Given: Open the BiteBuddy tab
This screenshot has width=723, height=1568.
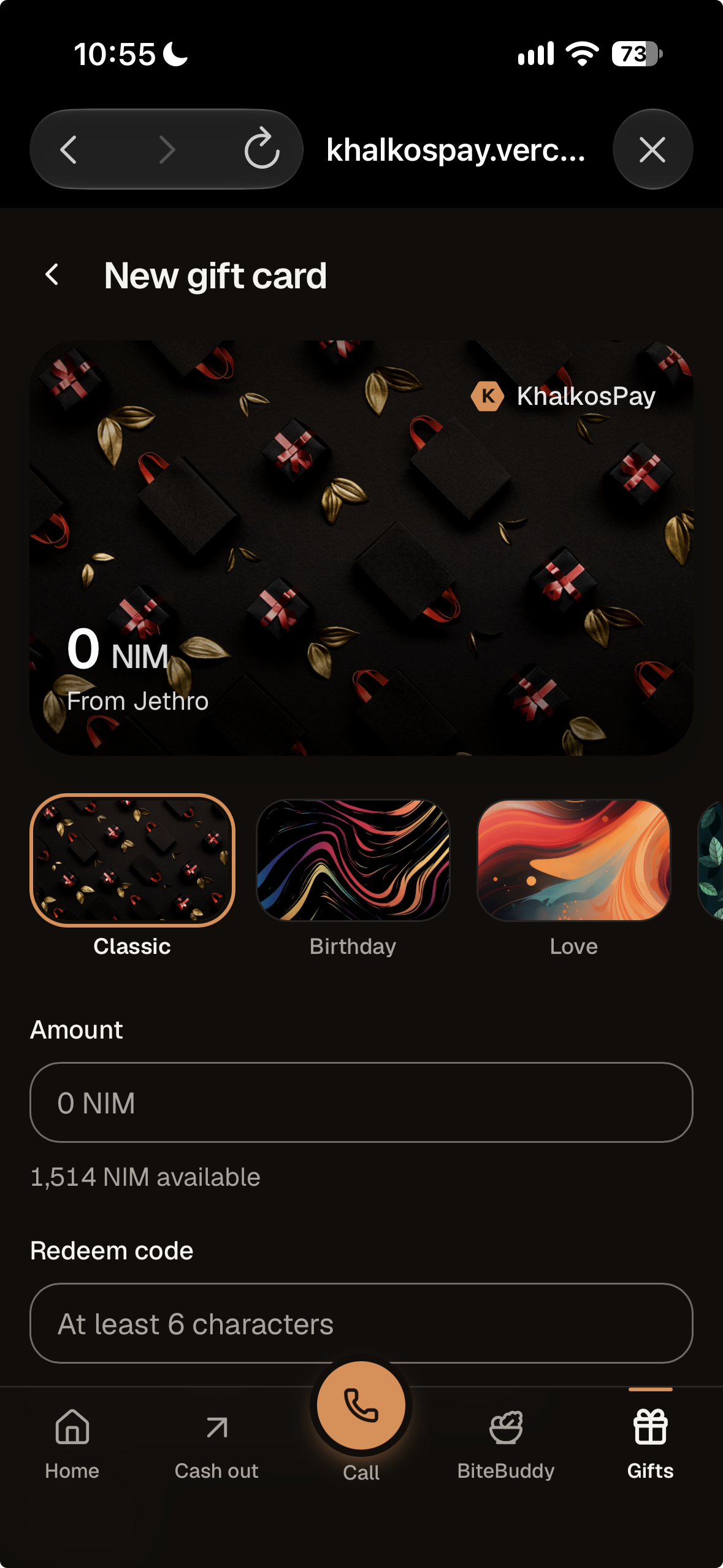Looking at the screenshot, I should click(x=506, y=1443).
